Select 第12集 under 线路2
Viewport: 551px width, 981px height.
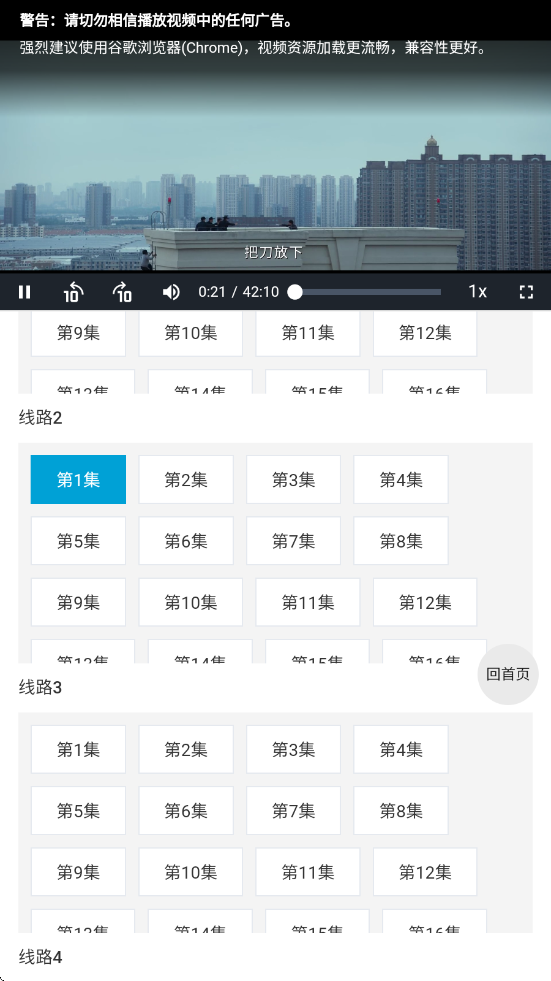click(425, 602)
